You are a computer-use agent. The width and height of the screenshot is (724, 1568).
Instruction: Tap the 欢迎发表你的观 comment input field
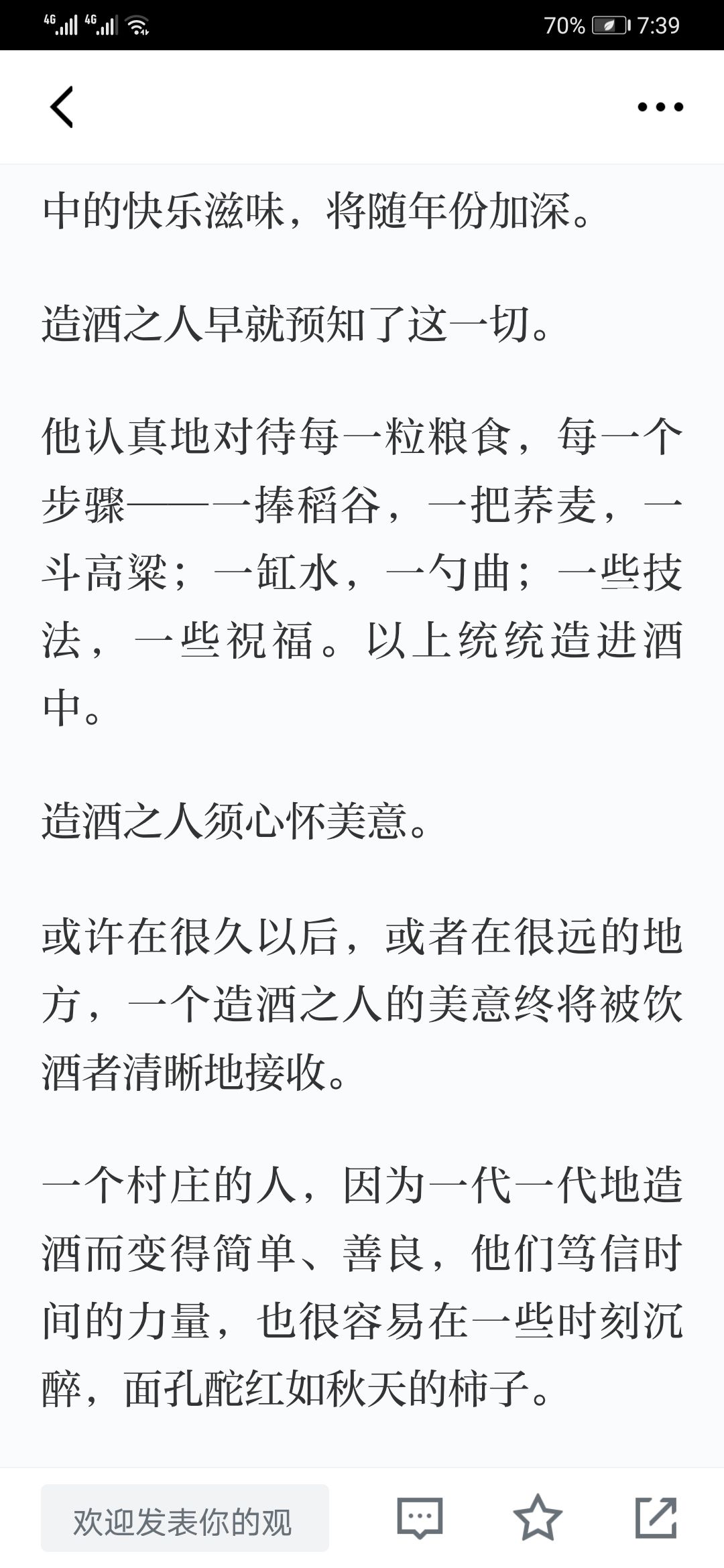pos(185,1518)
